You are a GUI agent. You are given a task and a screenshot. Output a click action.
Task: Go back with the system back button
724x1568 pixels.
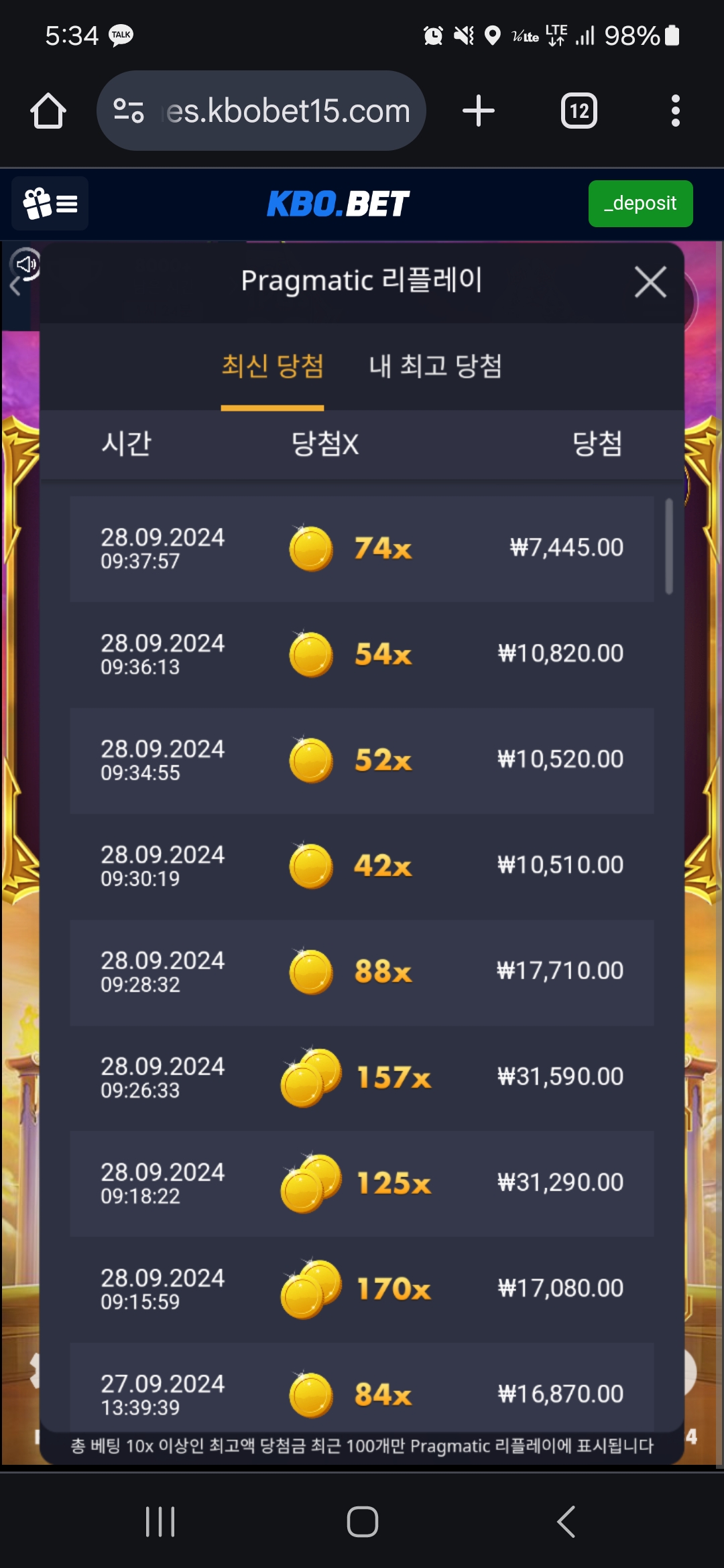coord(566,1521)
